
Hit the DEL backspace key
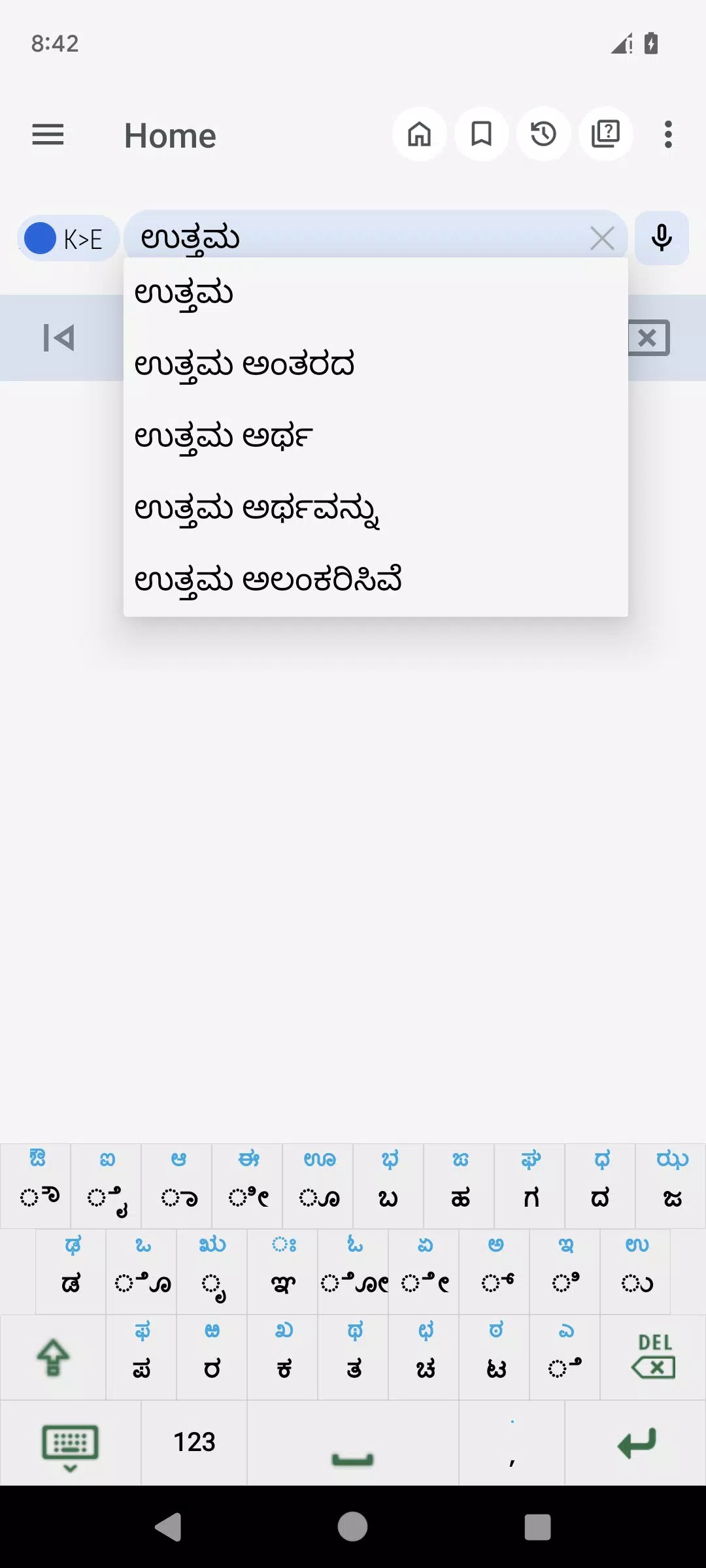click(652, 1358)
